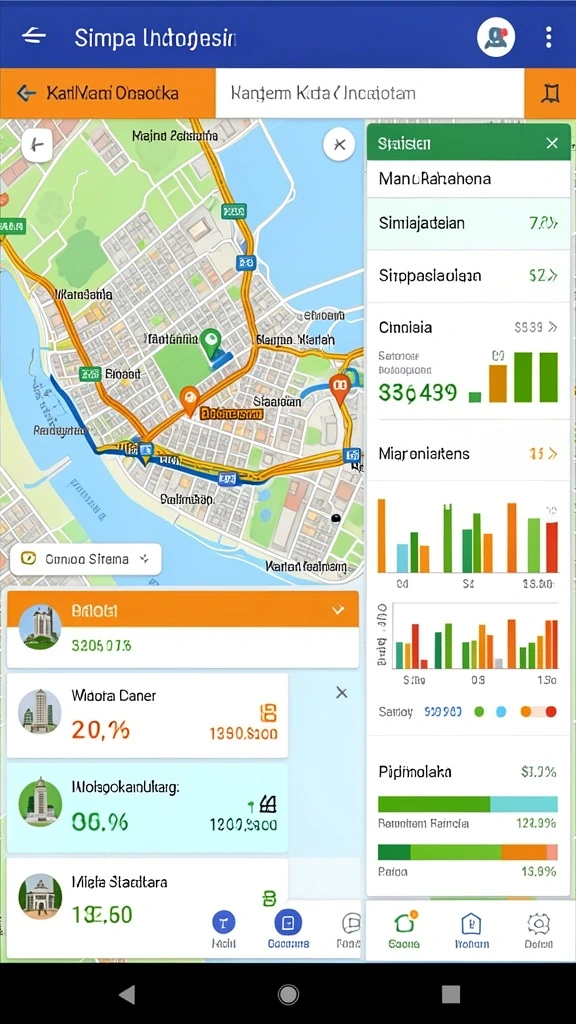Screen dimensions: 576x1024
Task: Tap the back arrow in the orange bar
Action: click(x=26, y=93)
